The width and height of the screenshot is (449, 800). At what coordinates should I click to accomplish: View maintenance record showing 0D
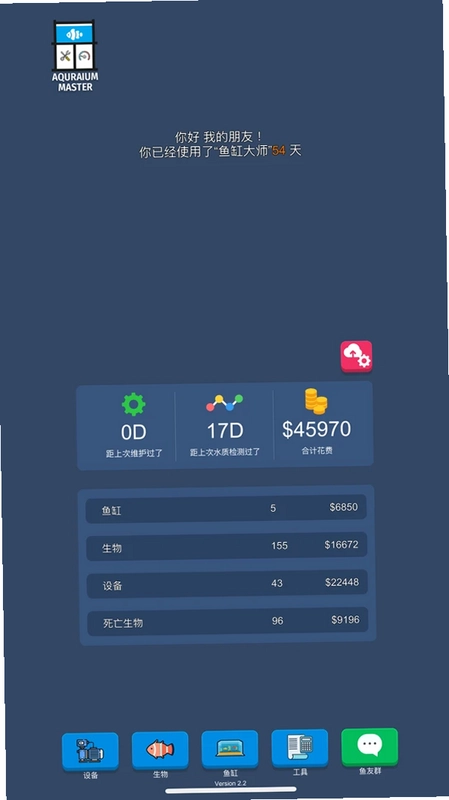pos(134,427)
